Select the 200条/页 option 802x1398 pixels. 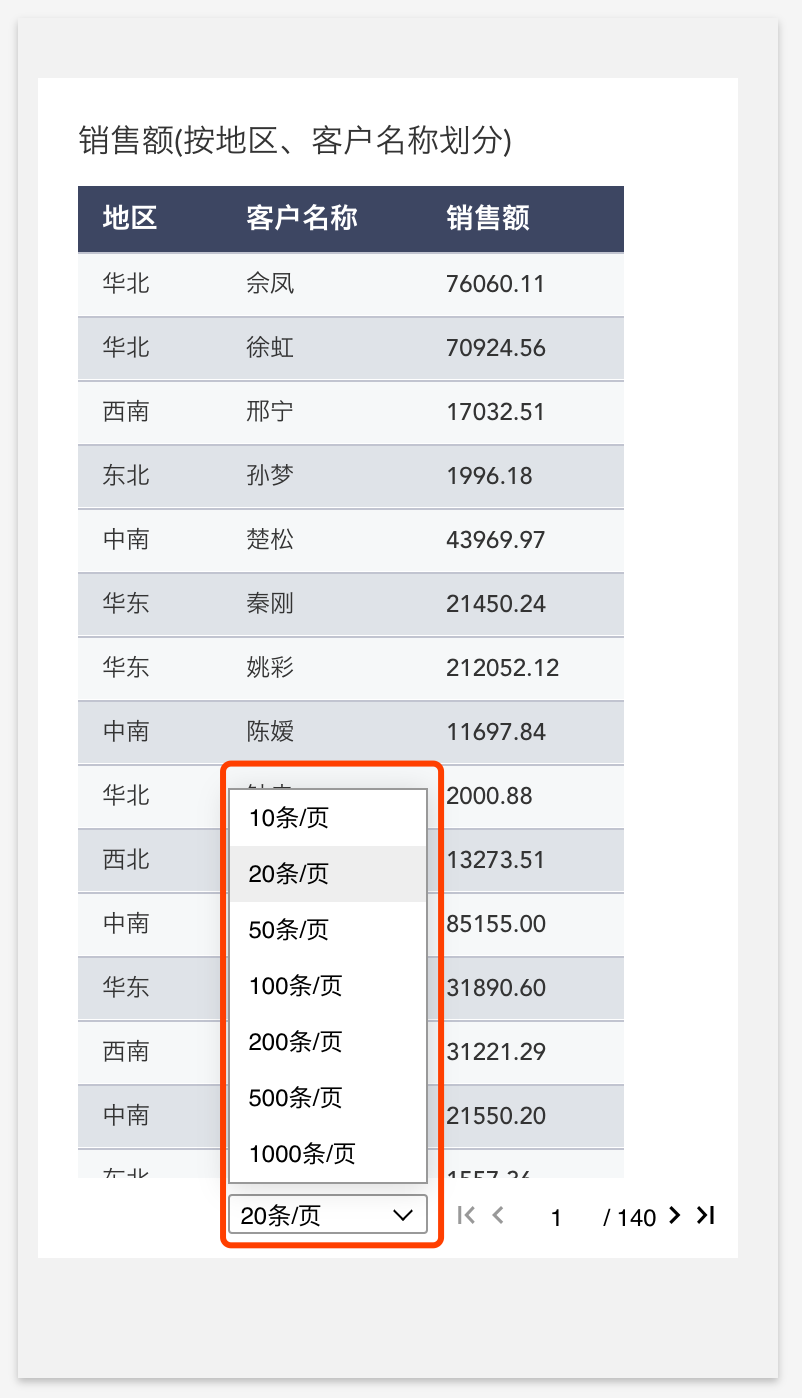(328, 1042)
